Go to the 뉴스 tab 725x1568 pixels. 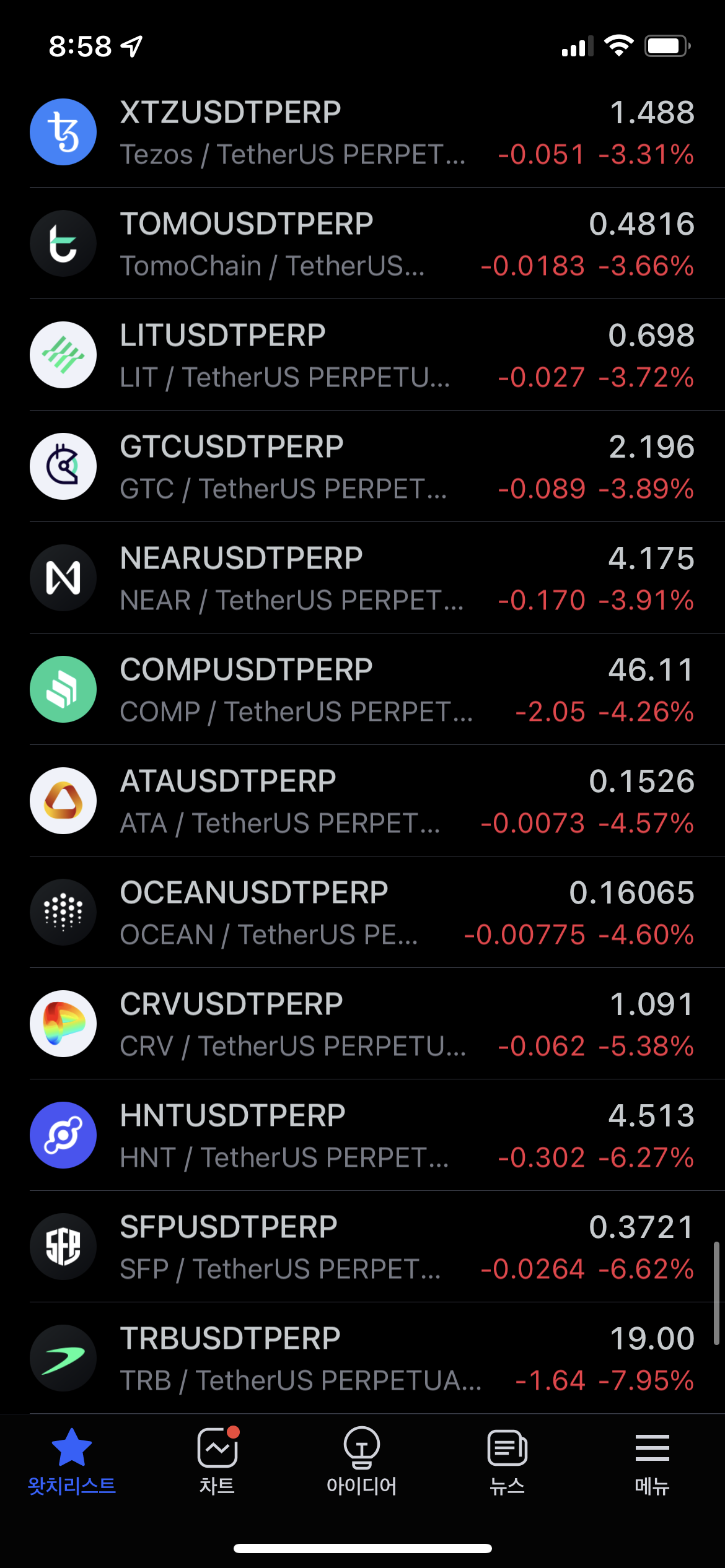click(507, 1461)
